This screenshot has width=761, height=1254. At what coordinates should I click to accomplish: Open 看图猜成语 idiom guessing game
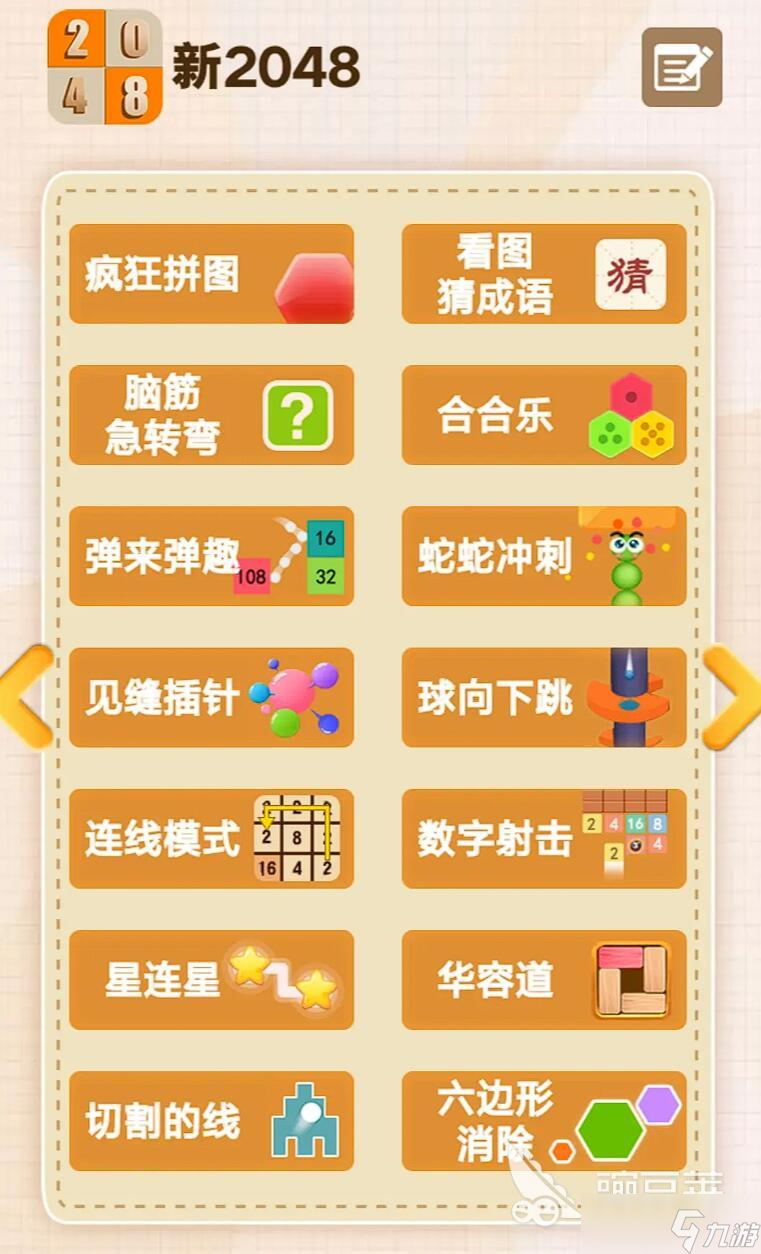543,274
